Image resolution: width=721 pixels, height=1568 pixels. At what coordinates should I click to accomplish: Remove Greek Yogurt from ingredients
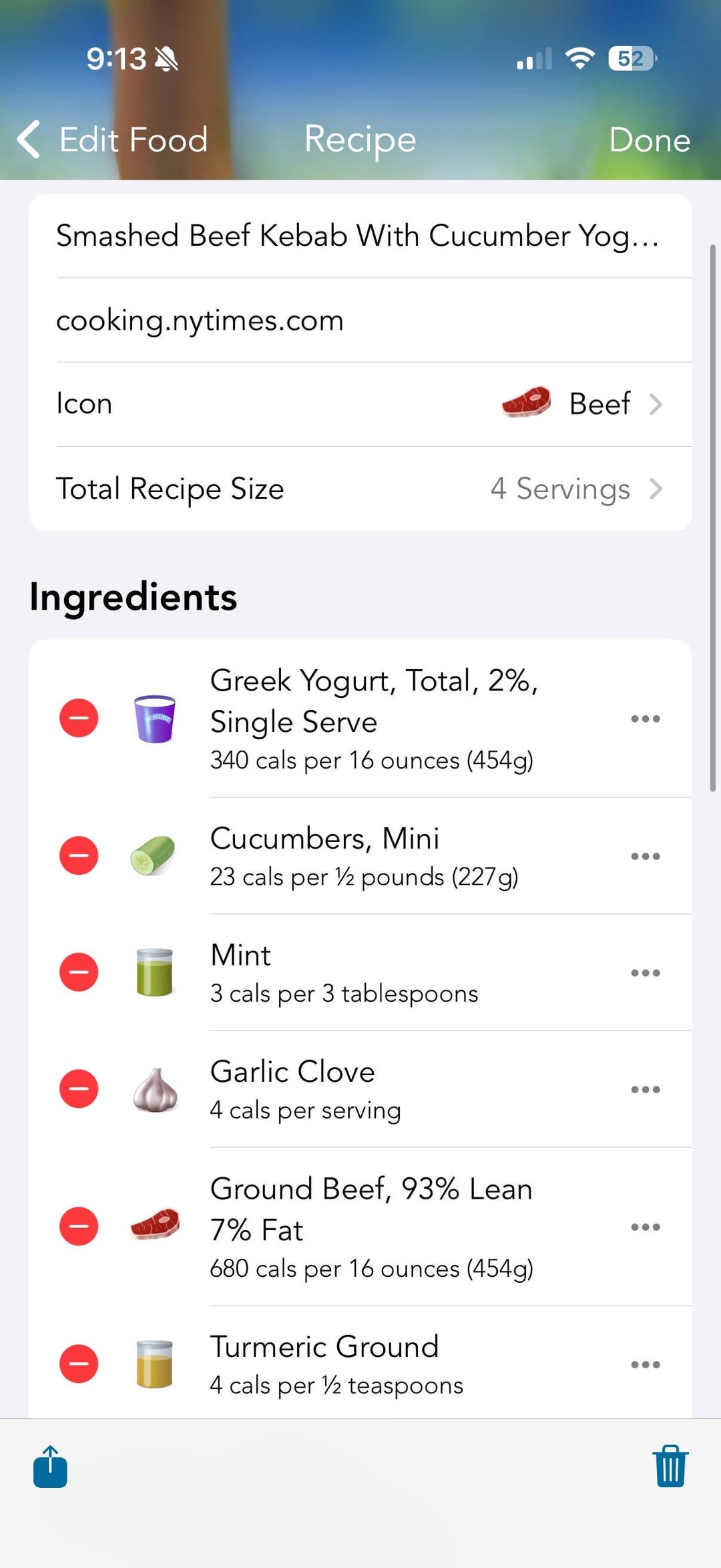point(79,718)
